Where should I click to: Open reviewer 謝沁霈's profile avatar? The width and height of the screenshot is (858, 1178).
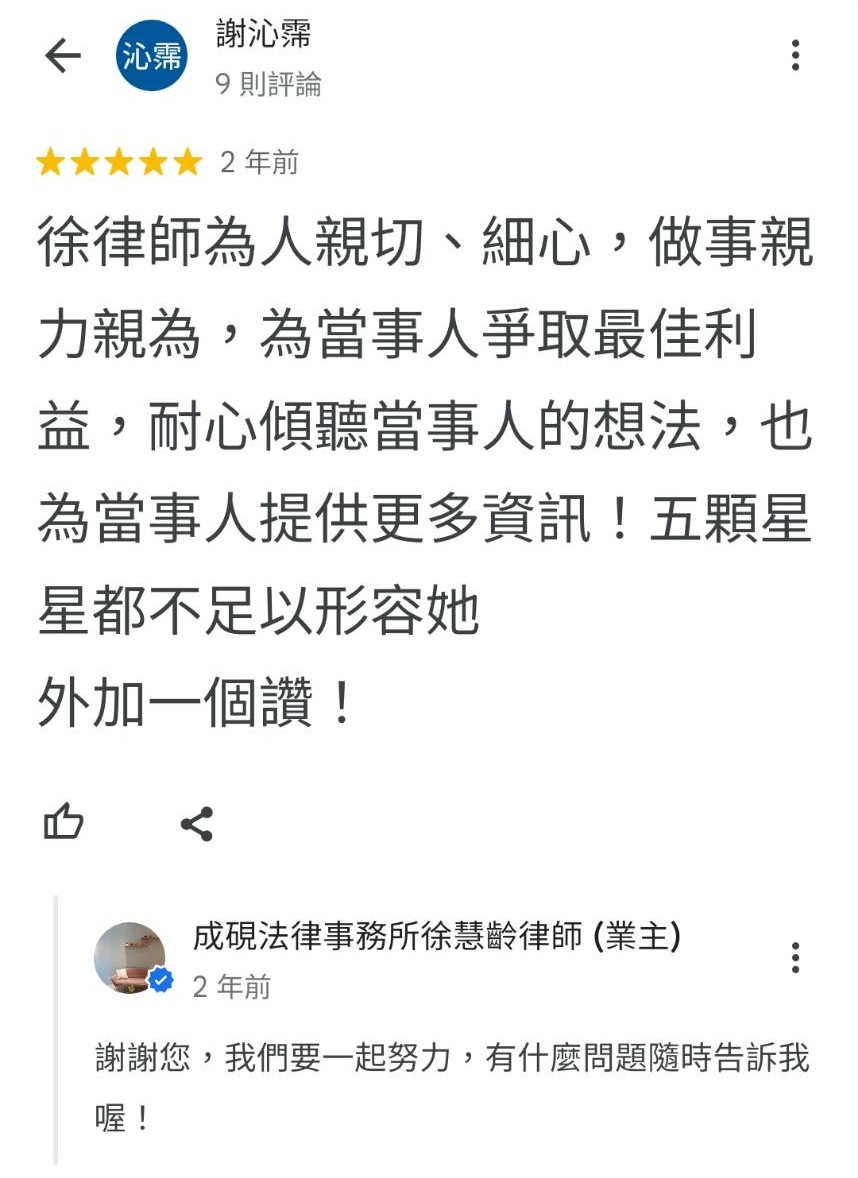pyautogui.click(x=152, y=56)
